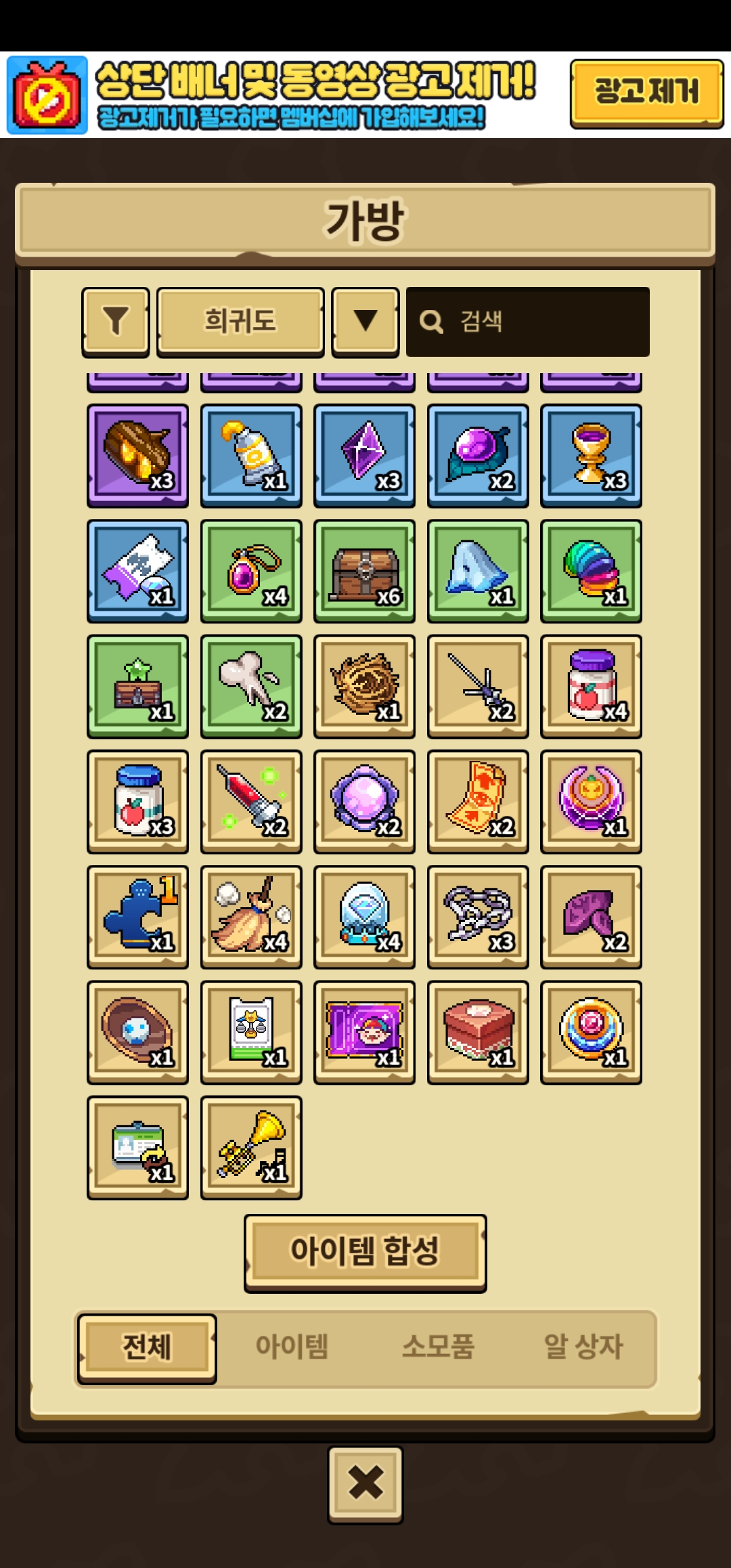Switch to the 알 상자 tab
This screenshot has width=731, height=1568.
click(583, 1345)
